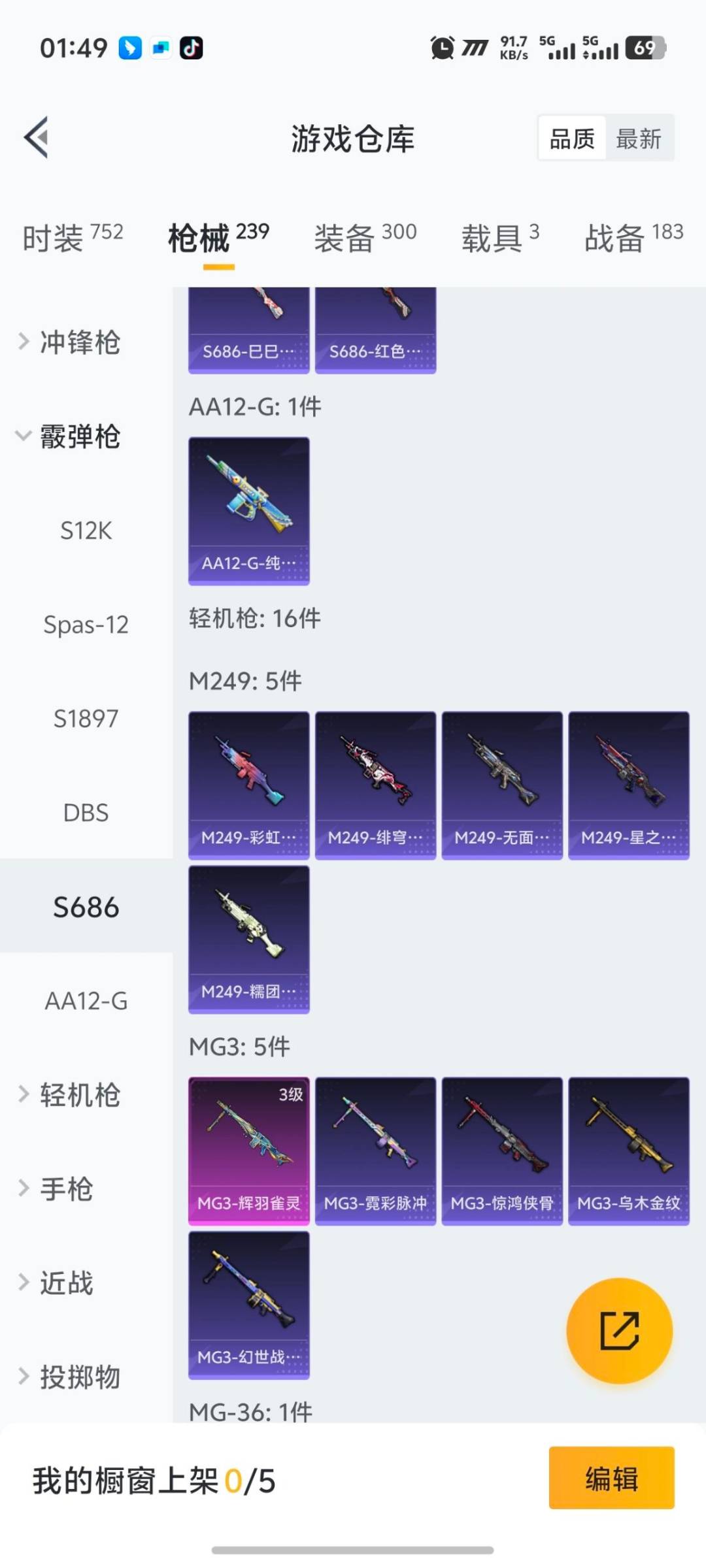Select DBS in the sidebar
This screenshot has width=706, height=1568.
[x=86, y=813]
